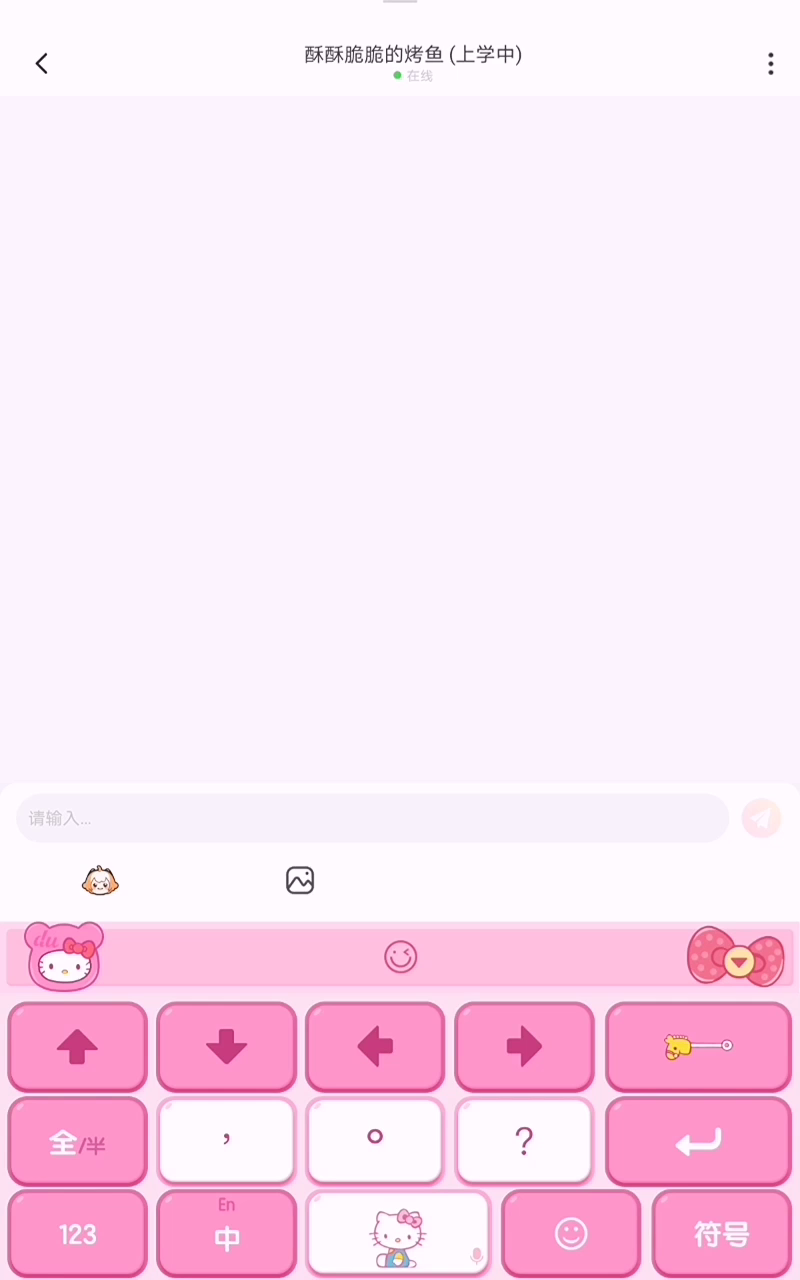
Task: Hit the return key
Action: click(698, 1141)
